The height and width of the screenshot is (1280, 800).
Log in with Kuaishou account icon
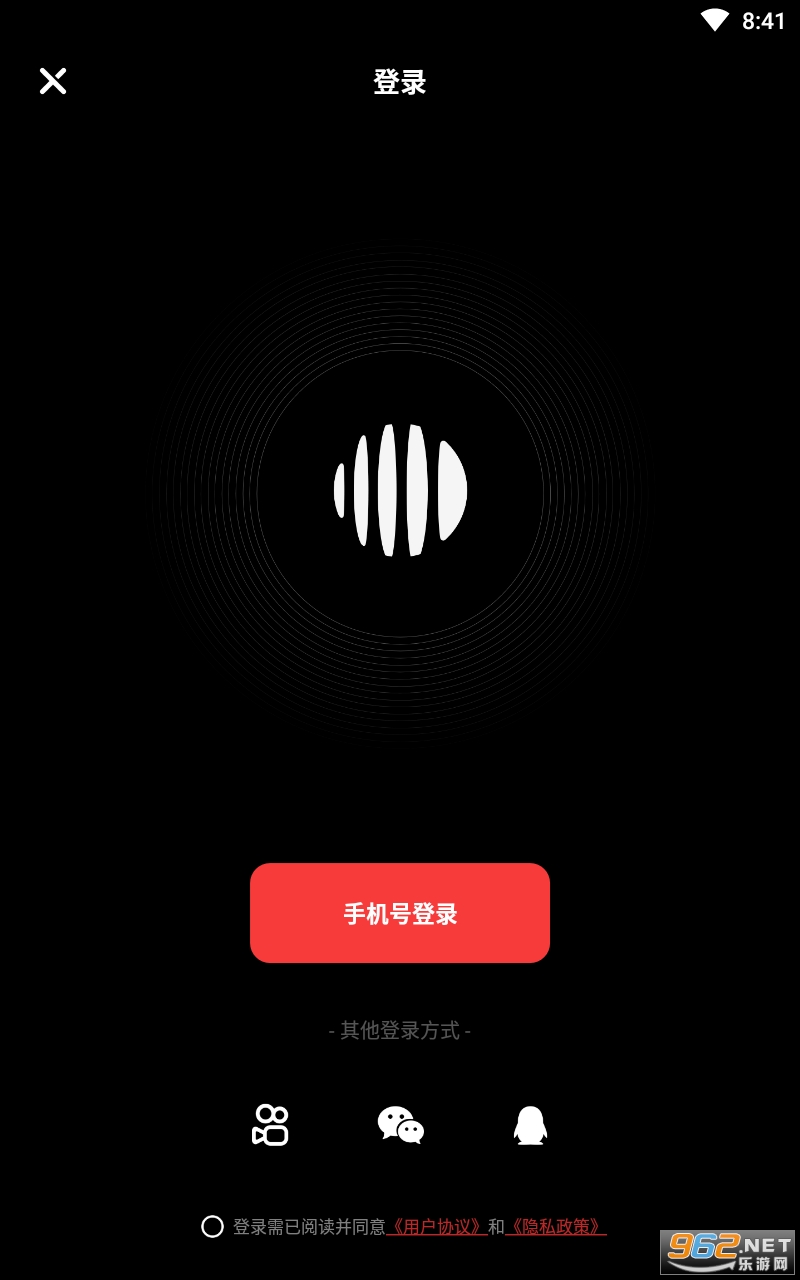pyautogui.click(x=270, y=1125)
